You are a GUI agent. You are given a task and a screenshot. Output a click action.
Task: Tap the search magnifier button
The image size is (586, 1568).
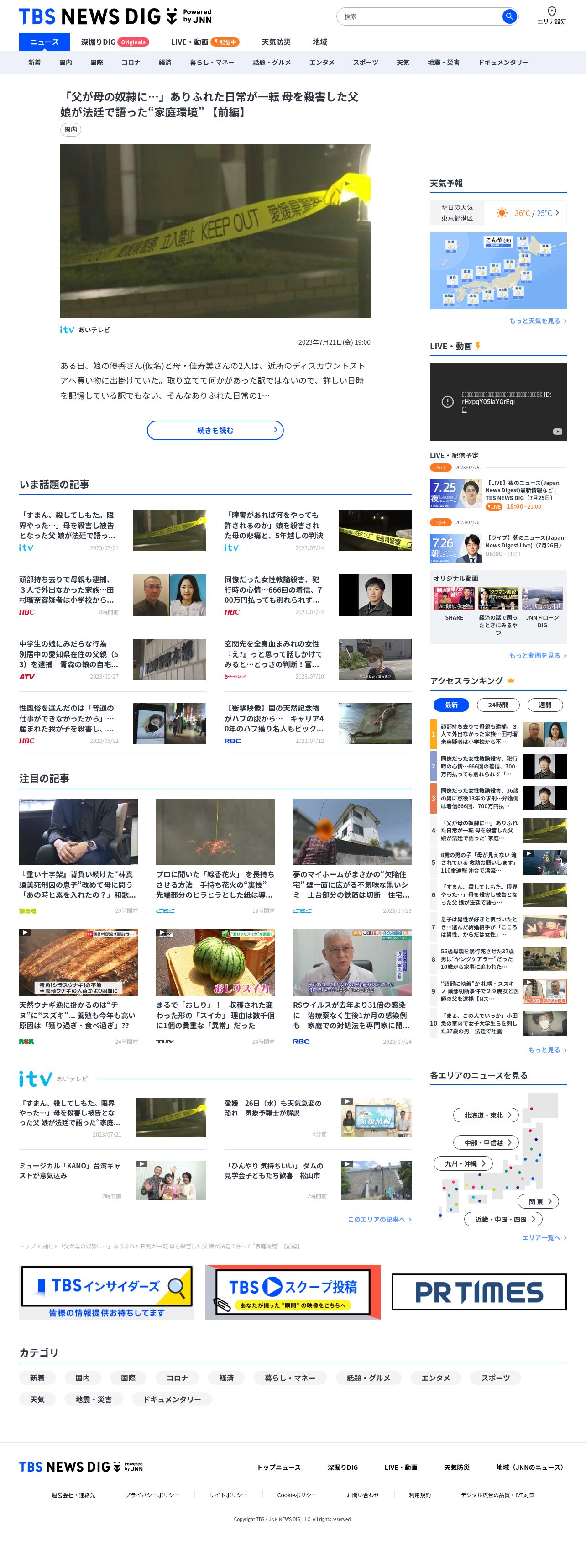[509, 16]
